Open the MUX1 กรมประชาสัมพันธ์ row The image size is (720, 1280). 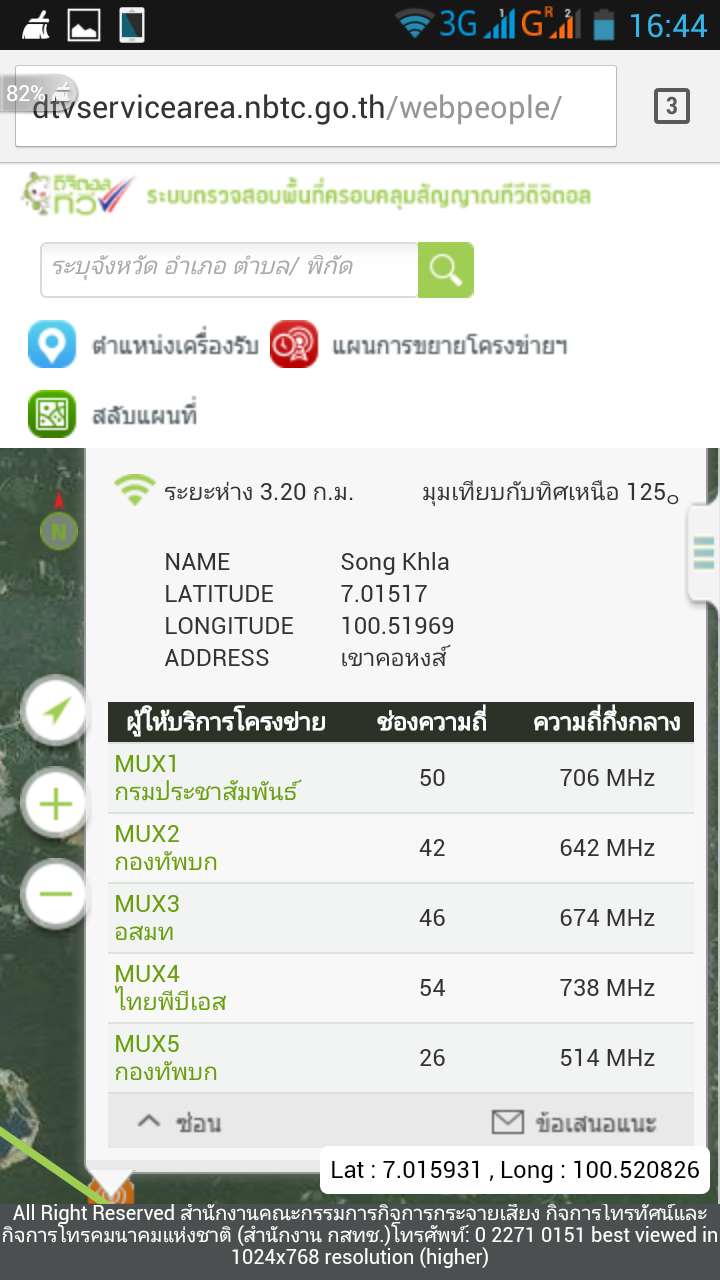pos(400,778)
